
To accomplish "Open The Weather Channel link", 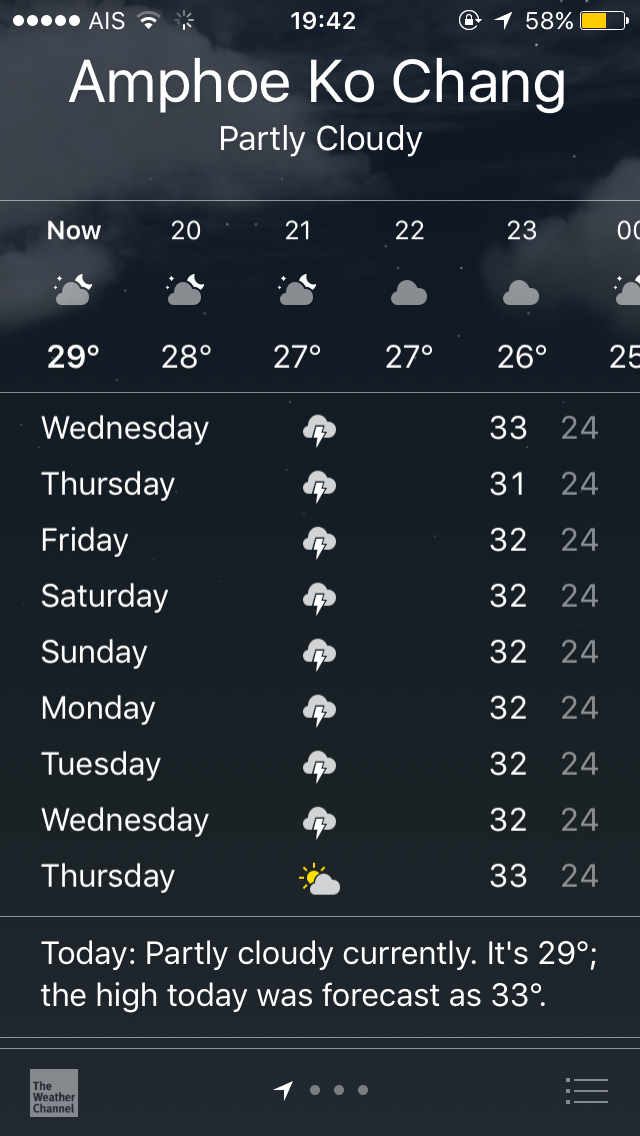I will pyautogui.click(x=54, y=1093).
